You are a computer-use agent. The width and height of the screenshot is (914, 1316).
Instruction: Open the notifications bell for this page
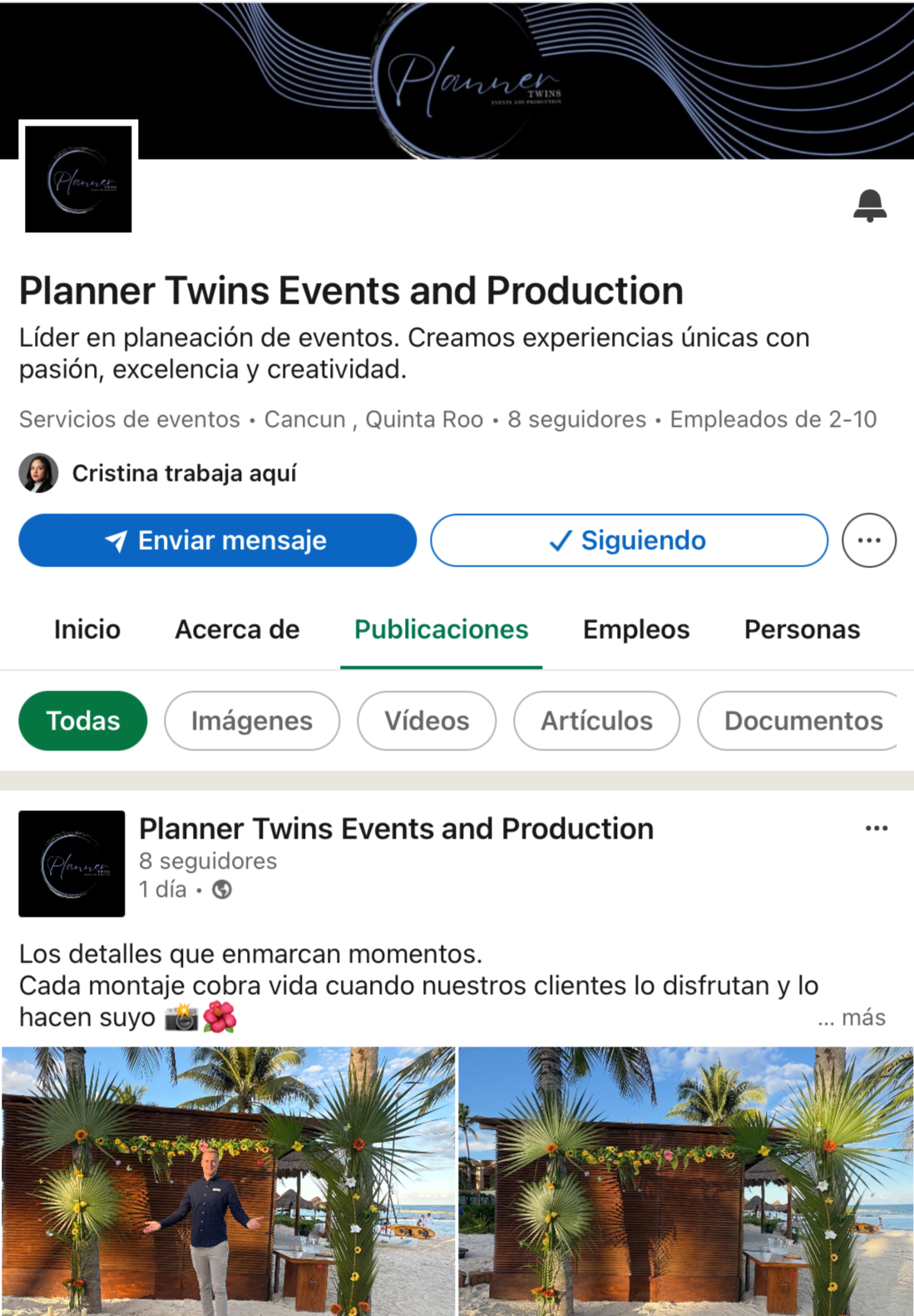point(869,205)
